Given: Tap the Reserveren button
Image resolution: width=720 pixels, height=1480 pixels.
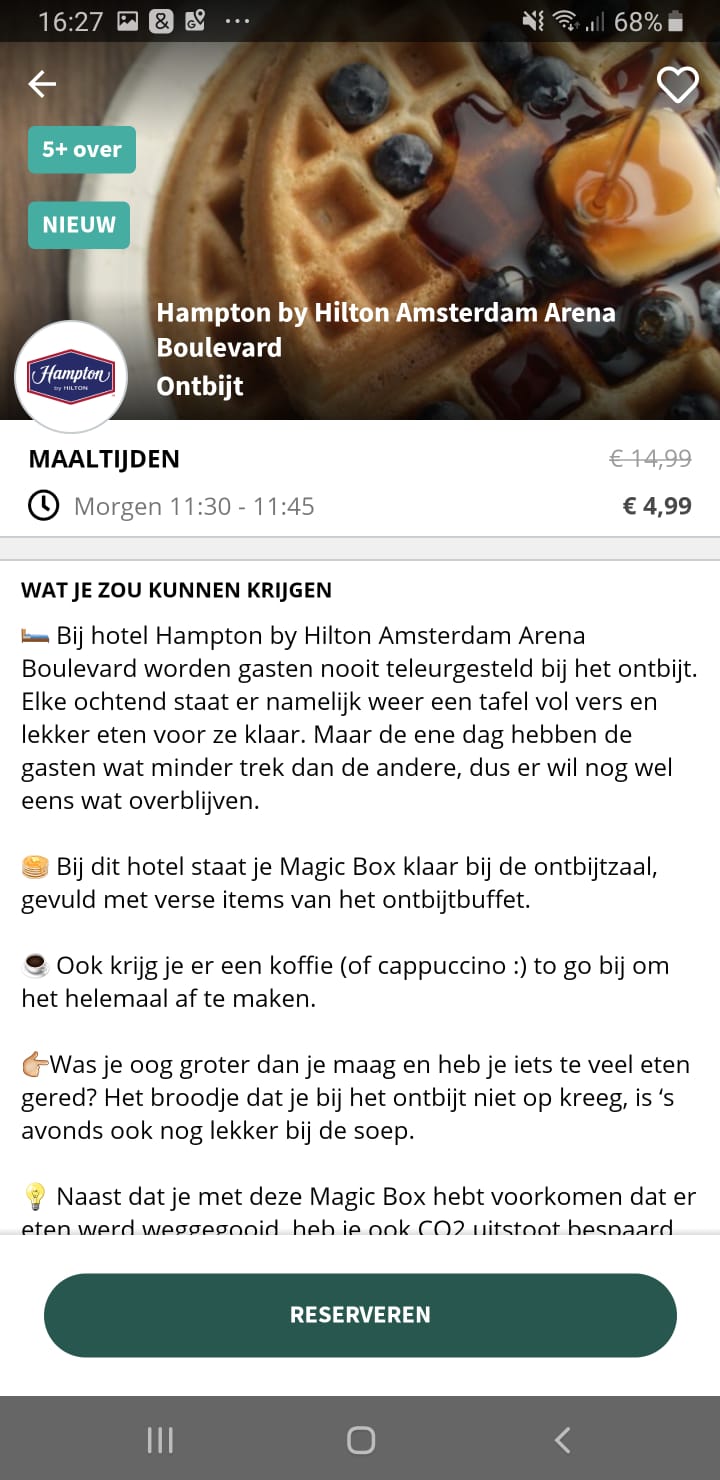Looking at the screenshot, I should tap(360, 1315).
